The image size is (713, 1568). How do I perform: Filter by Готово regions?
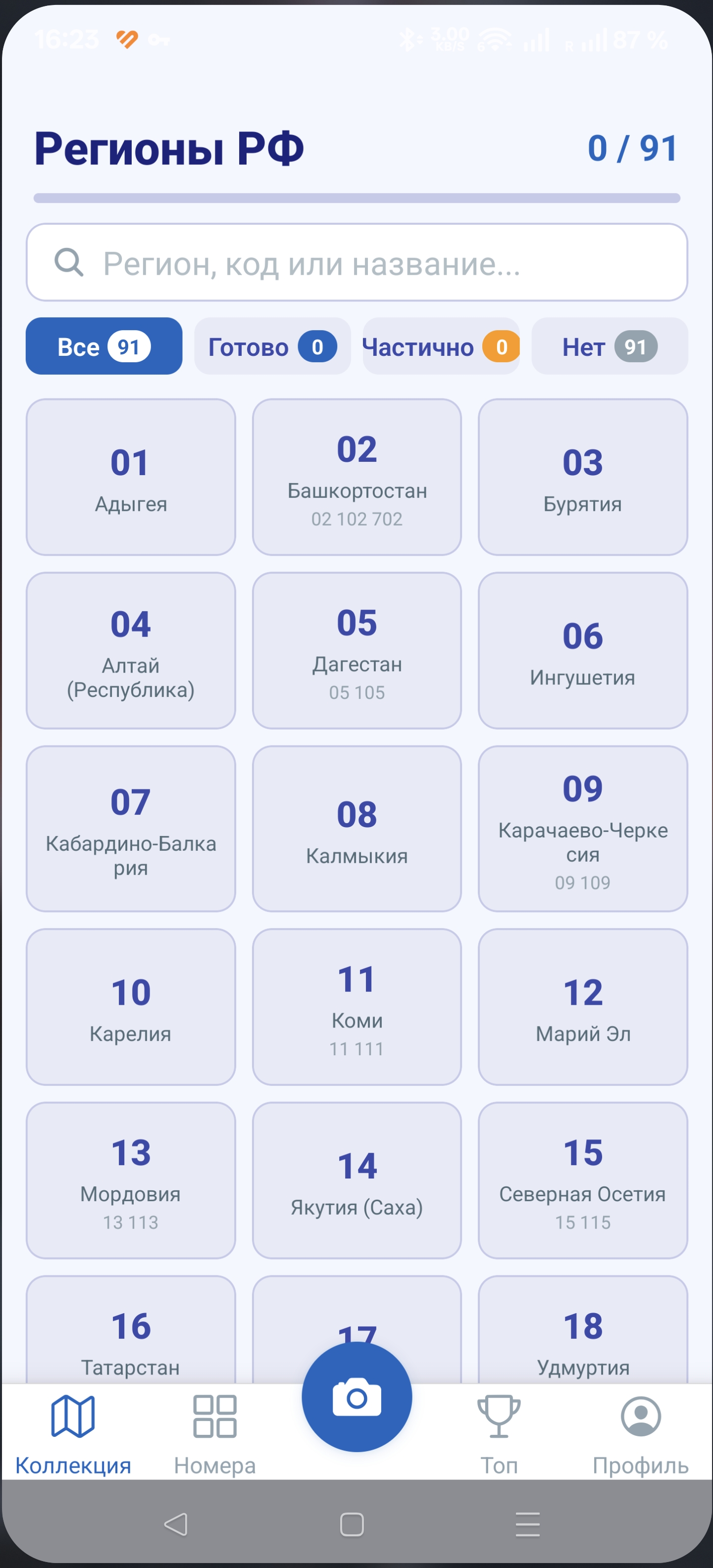tap(272, 346)
